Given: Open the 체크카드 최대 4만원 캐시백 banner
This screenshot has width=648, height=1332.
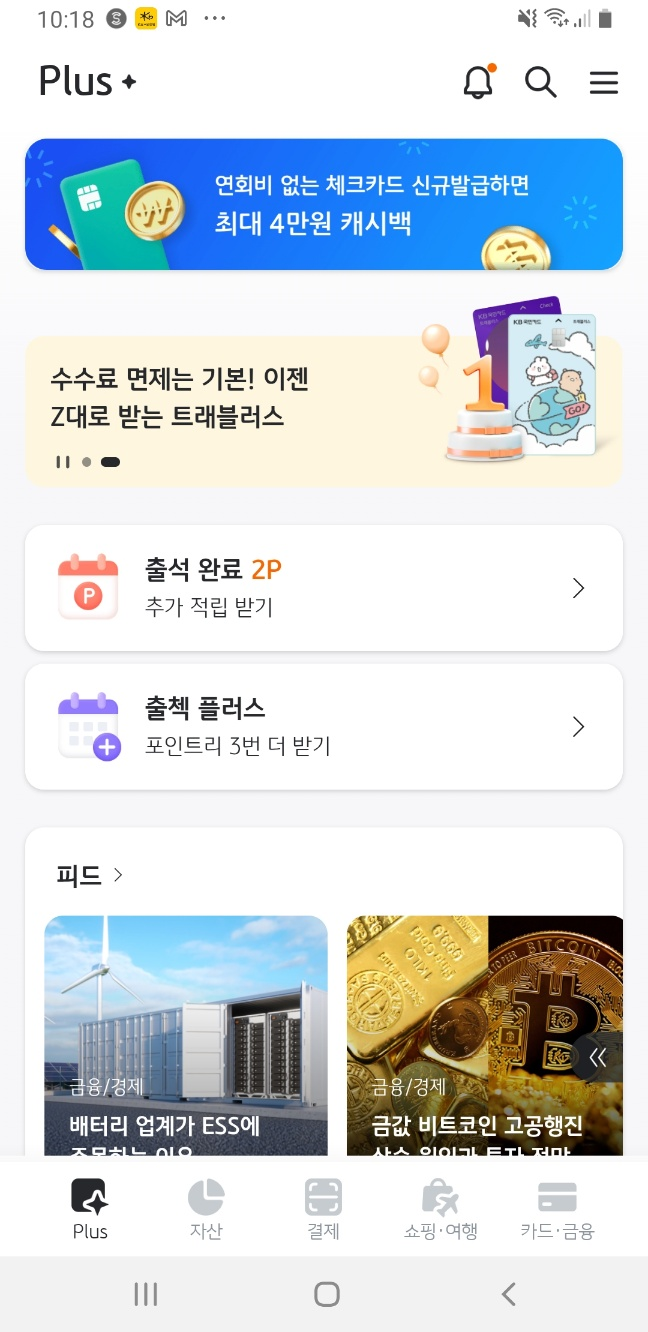Looking at the screenshot, I should coord(324,204).
